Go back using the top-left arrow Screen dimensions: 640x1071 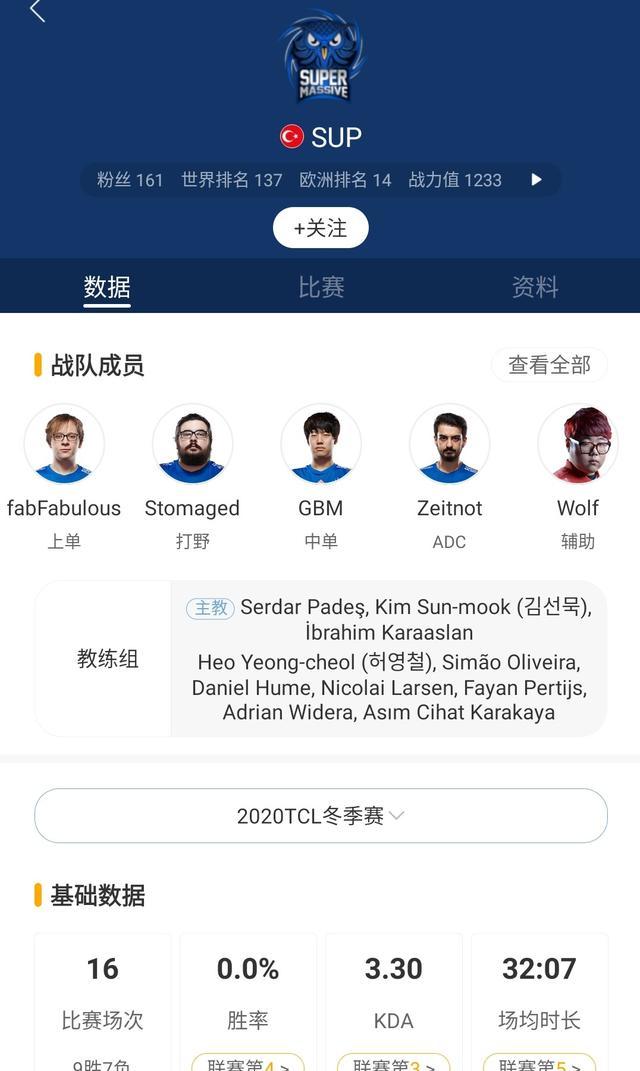coord(37,12)
